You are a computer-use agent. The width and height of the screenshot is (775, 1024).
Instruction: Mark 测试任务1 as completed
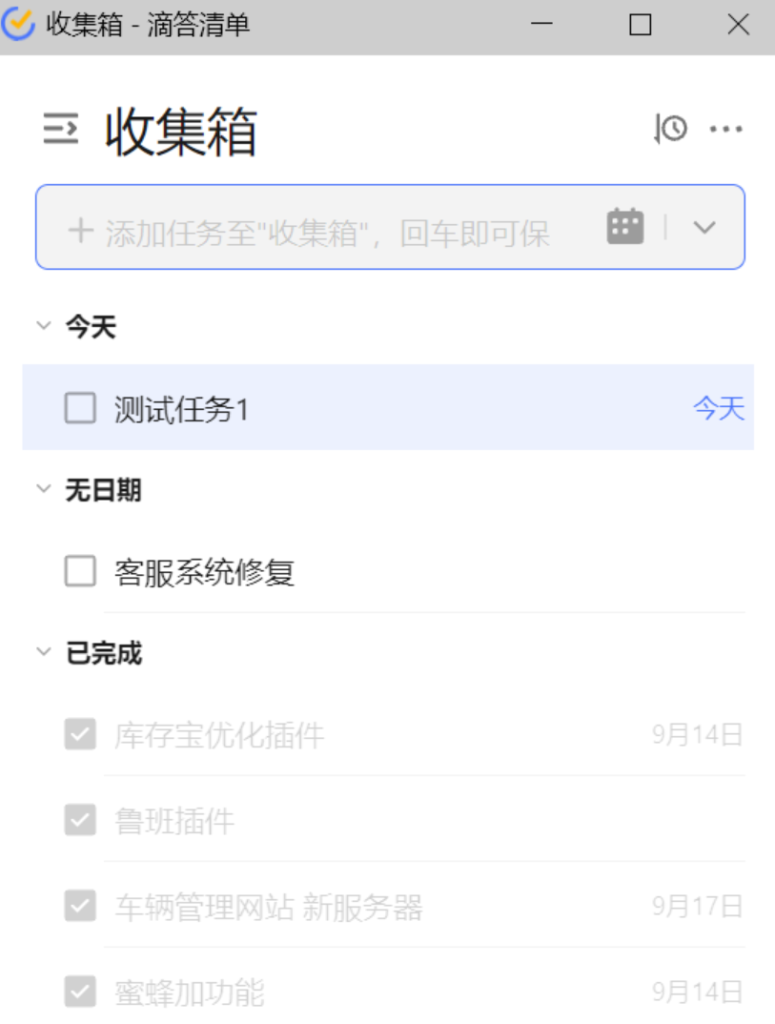(x=79, y=408)
